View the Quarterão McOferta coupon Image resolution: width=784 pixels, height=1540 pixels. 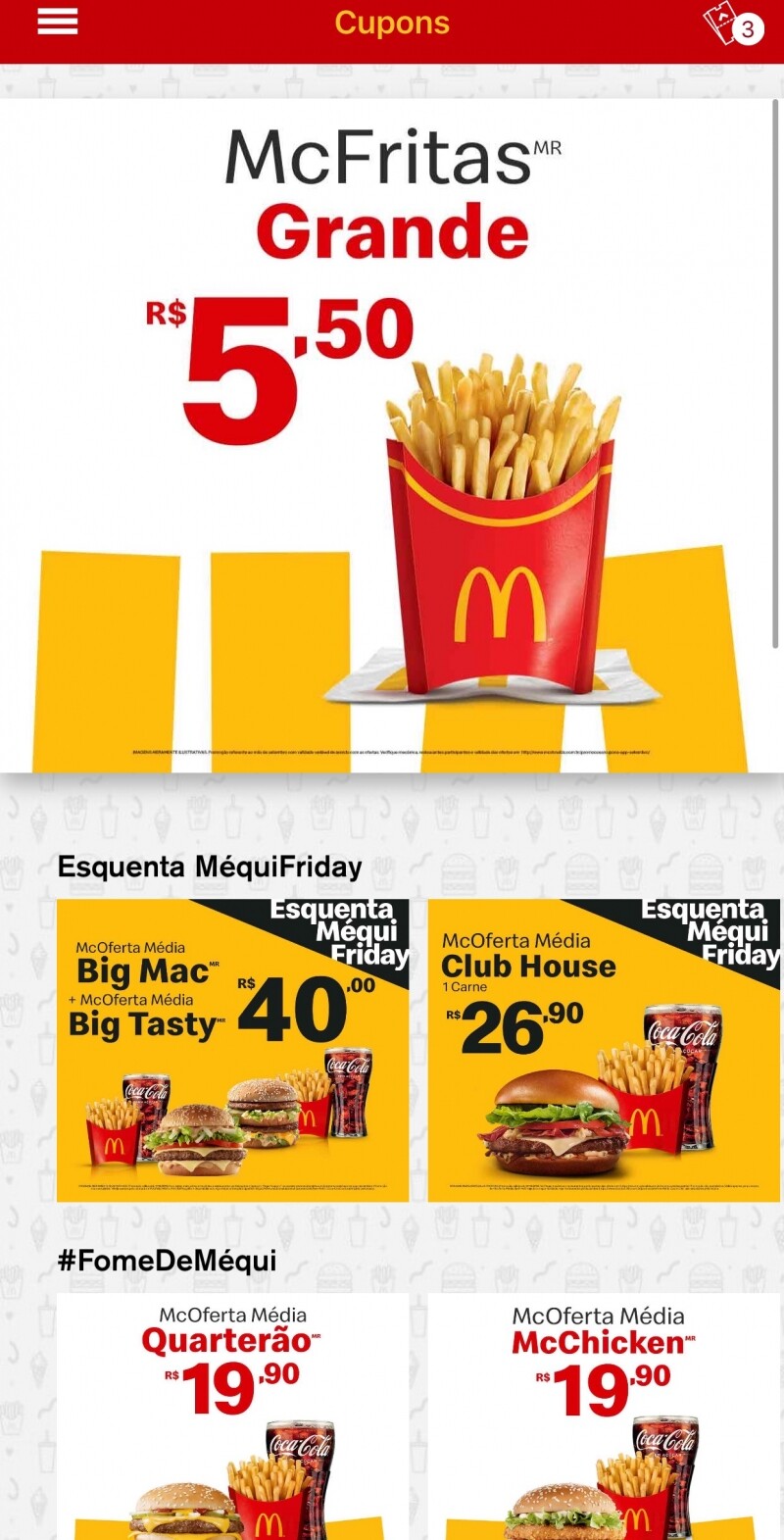[232, 1416]
